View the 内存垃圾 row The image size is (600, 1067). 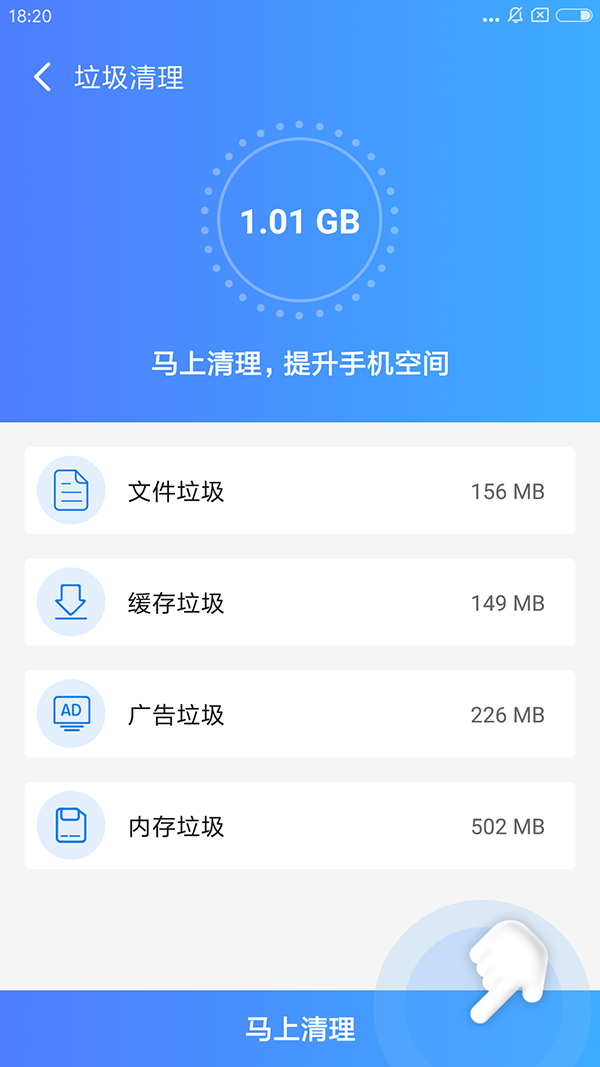pos(300,826)
